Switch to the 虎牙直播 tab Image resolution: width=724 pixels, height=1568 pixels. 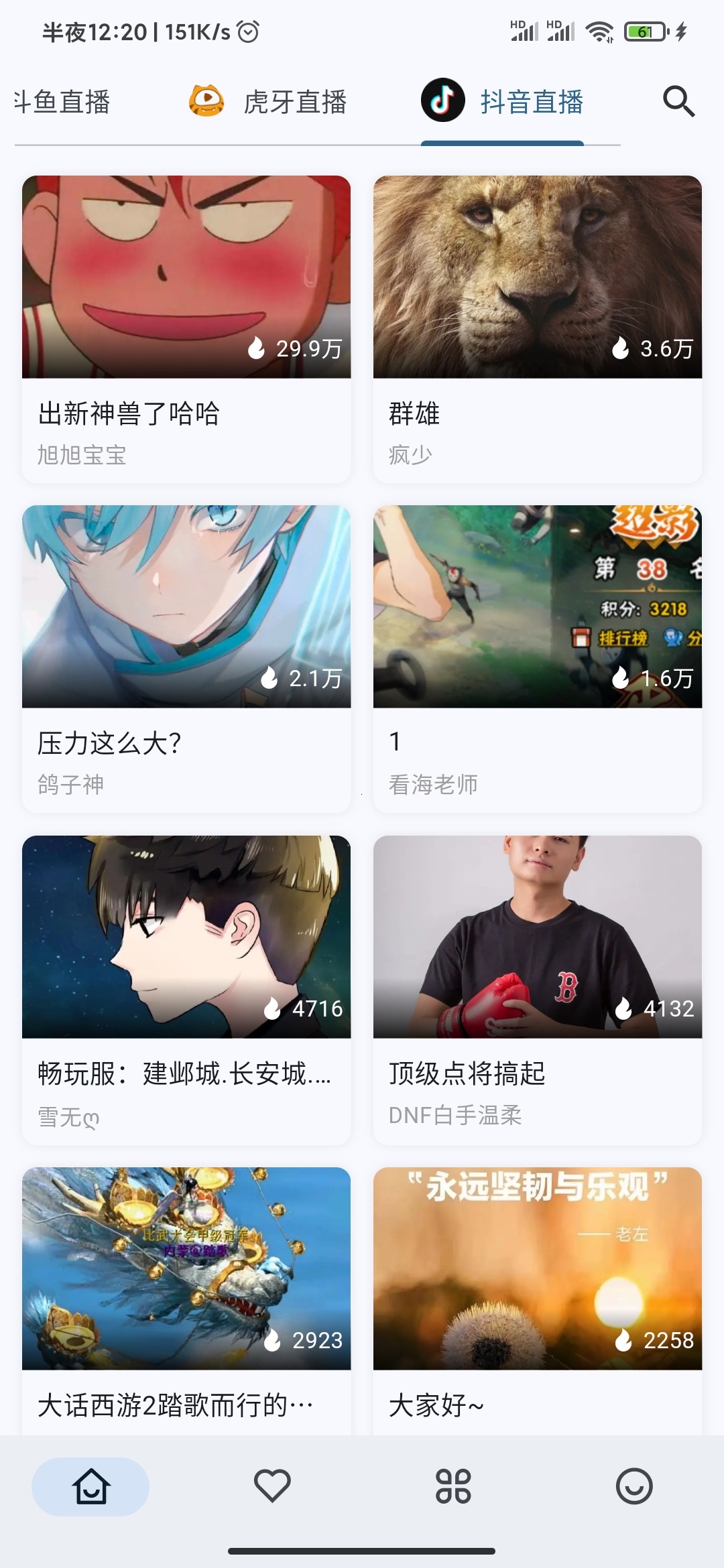tap(268, 103)
